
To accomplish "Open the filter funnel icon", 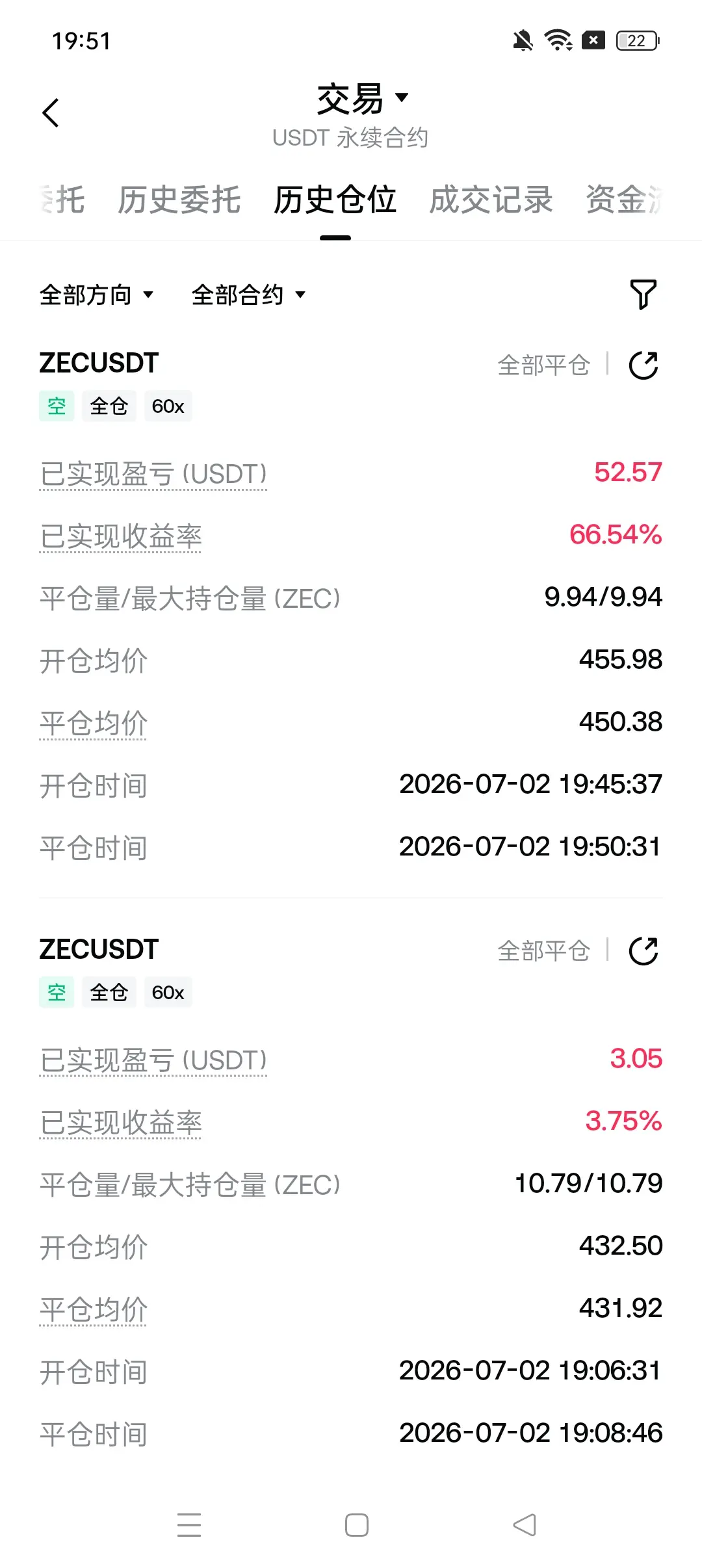I will click(x=643, y=294).
